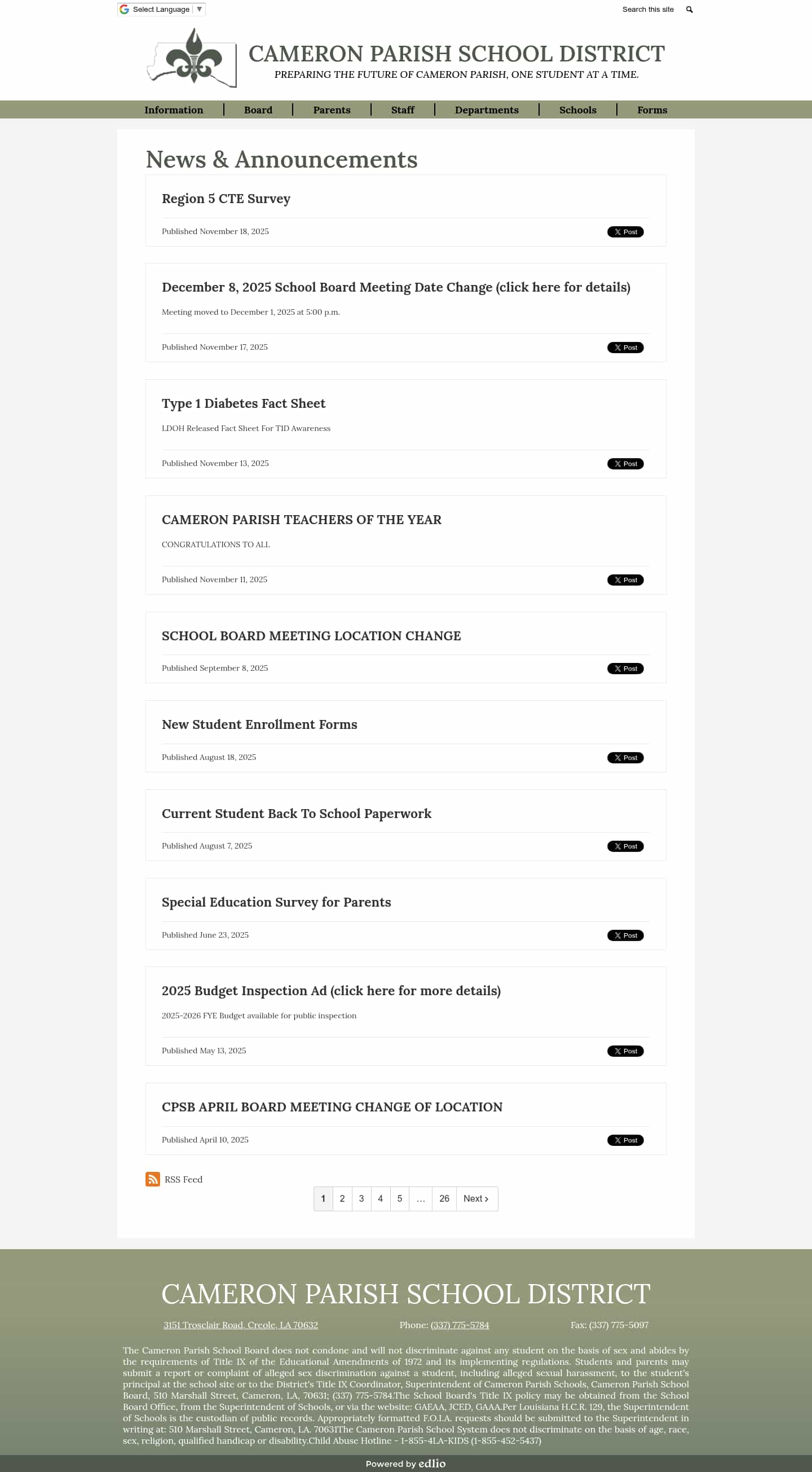Open the Board menu
The height and width of the screenshot is (1472, 812).
[x=258, y=109]
